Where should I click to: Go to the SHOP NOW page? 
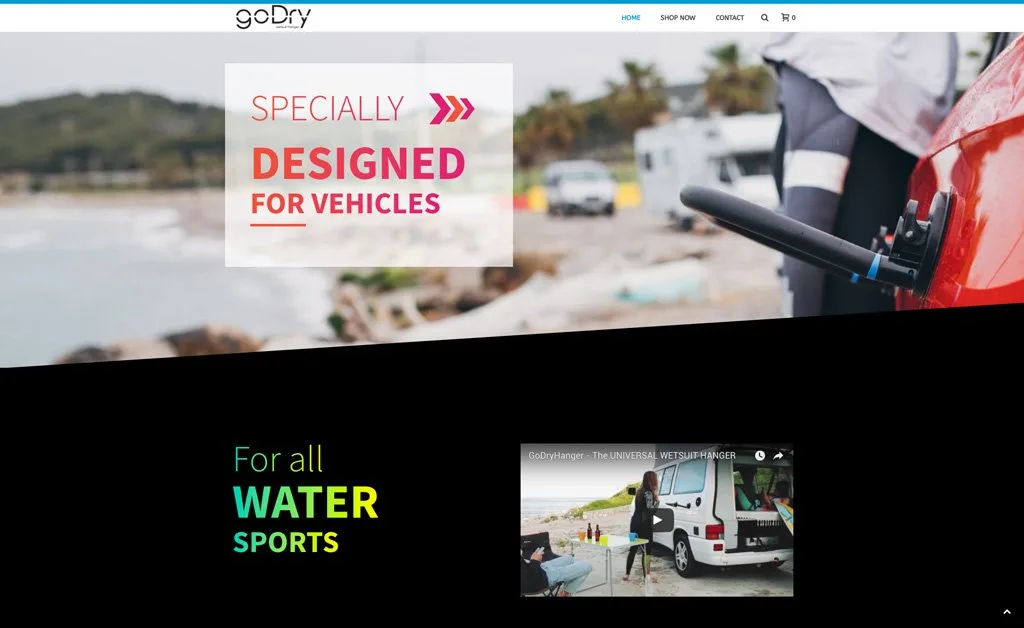coord(677,17)
